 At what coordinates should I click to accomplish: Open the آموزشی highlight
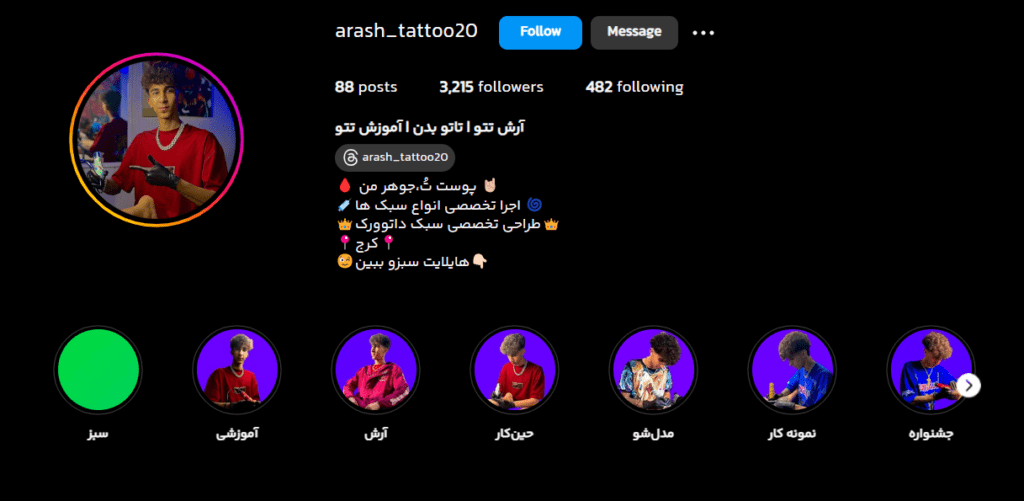point(237,371)
